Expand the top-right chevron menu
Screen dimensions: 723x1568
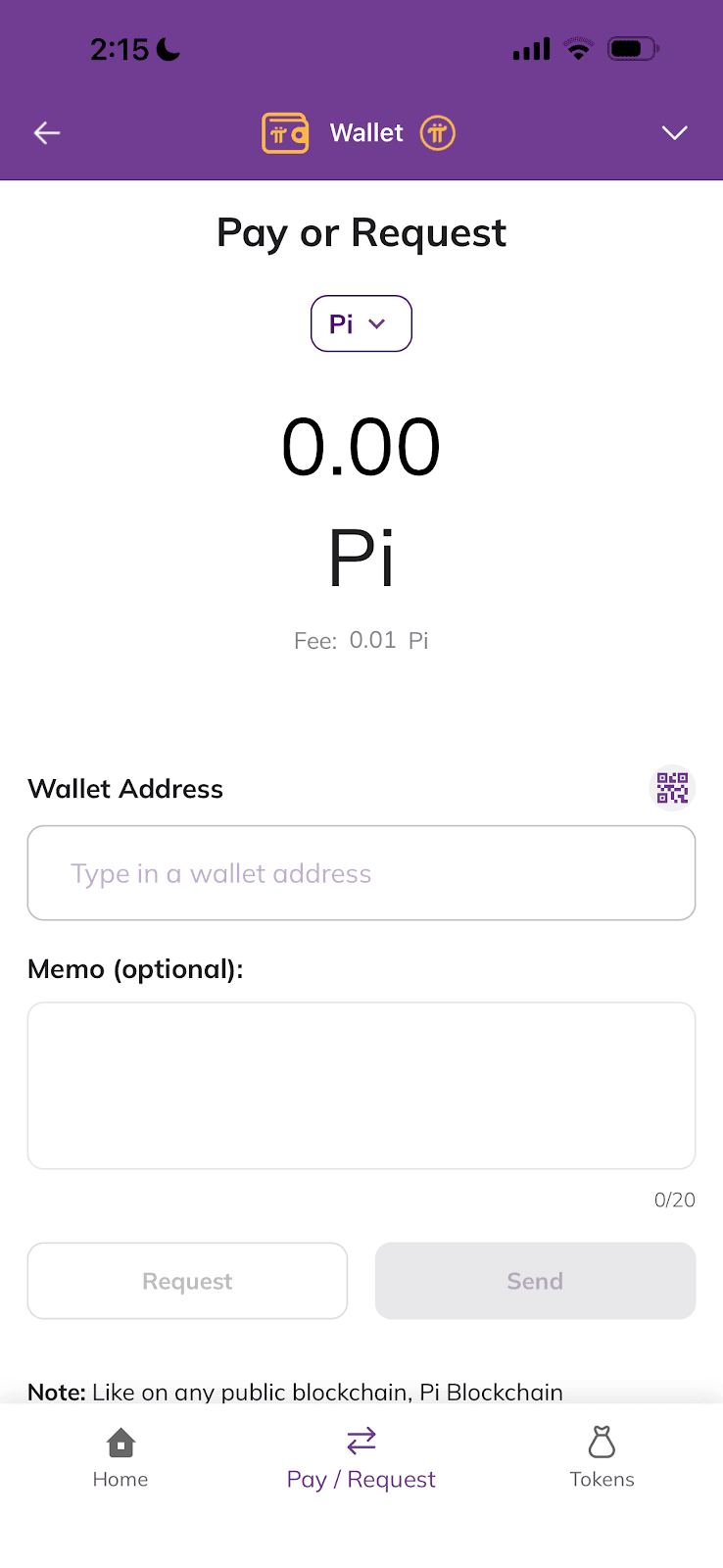click(x=674, y=133)
